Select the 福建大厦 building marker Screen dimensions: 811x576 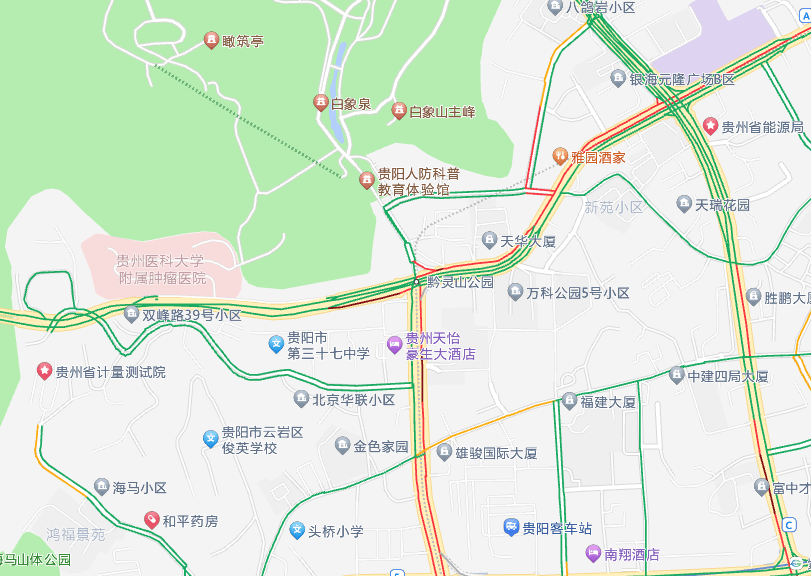pos(570,401)
